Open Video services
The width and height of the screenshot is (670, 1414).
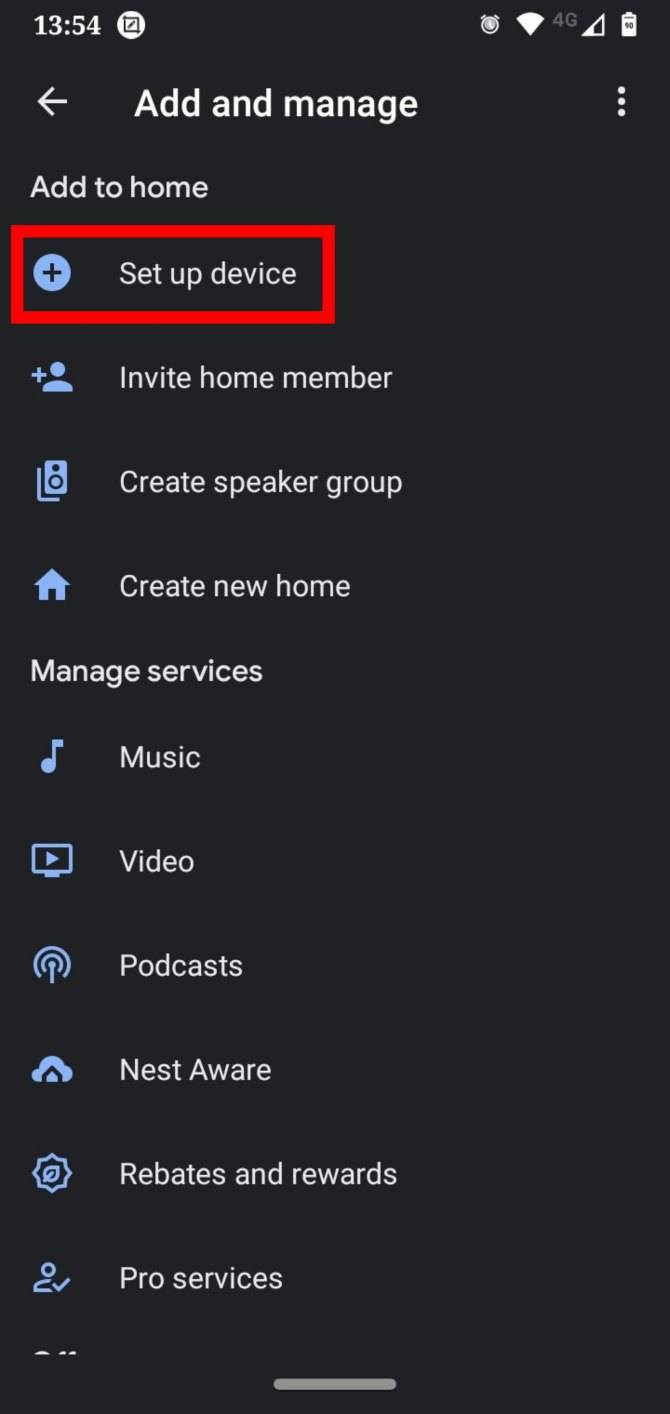pos(157,861)
